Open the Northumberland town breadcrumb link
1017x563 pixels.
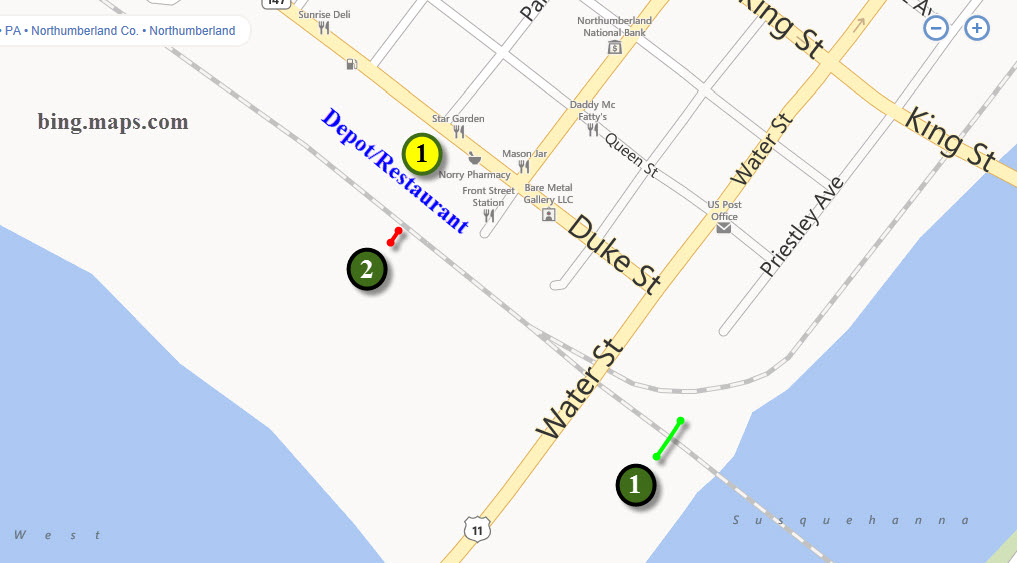tap(192, 31)
